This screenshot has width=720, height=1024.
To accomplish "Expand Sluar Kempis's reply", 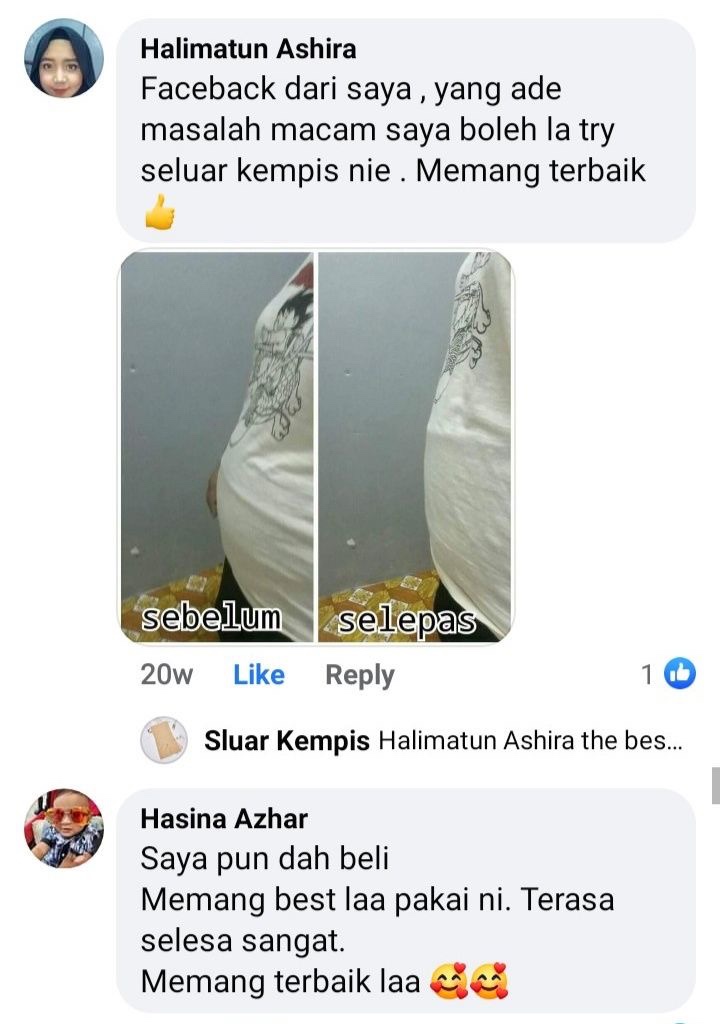I will click(440, 742).
